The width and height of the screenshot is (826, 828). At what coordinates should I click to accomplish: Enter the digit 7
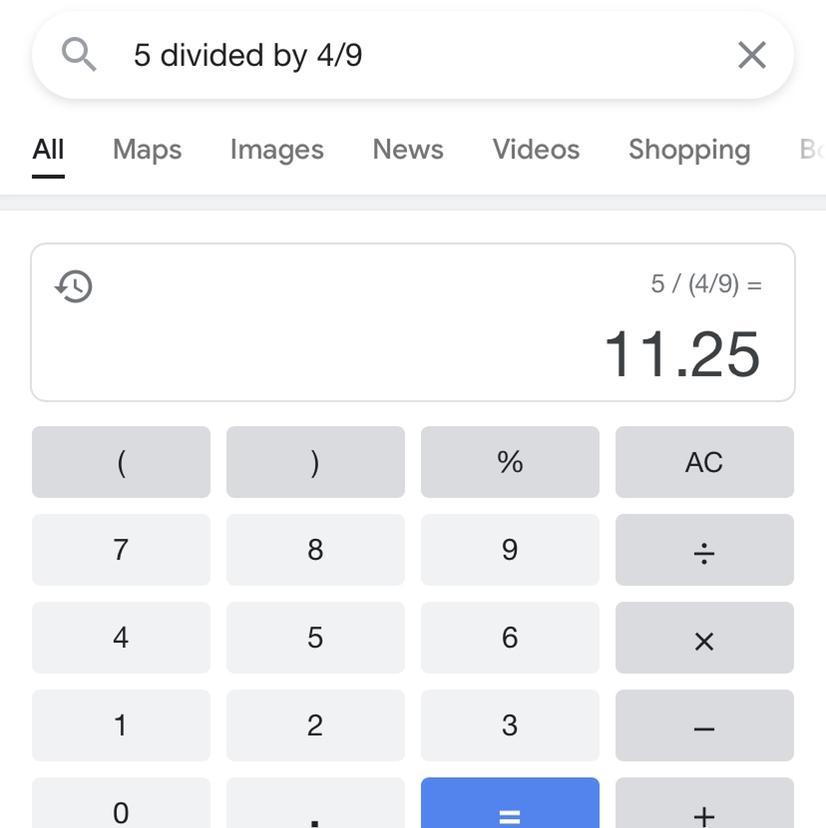[x=121, y=550]
